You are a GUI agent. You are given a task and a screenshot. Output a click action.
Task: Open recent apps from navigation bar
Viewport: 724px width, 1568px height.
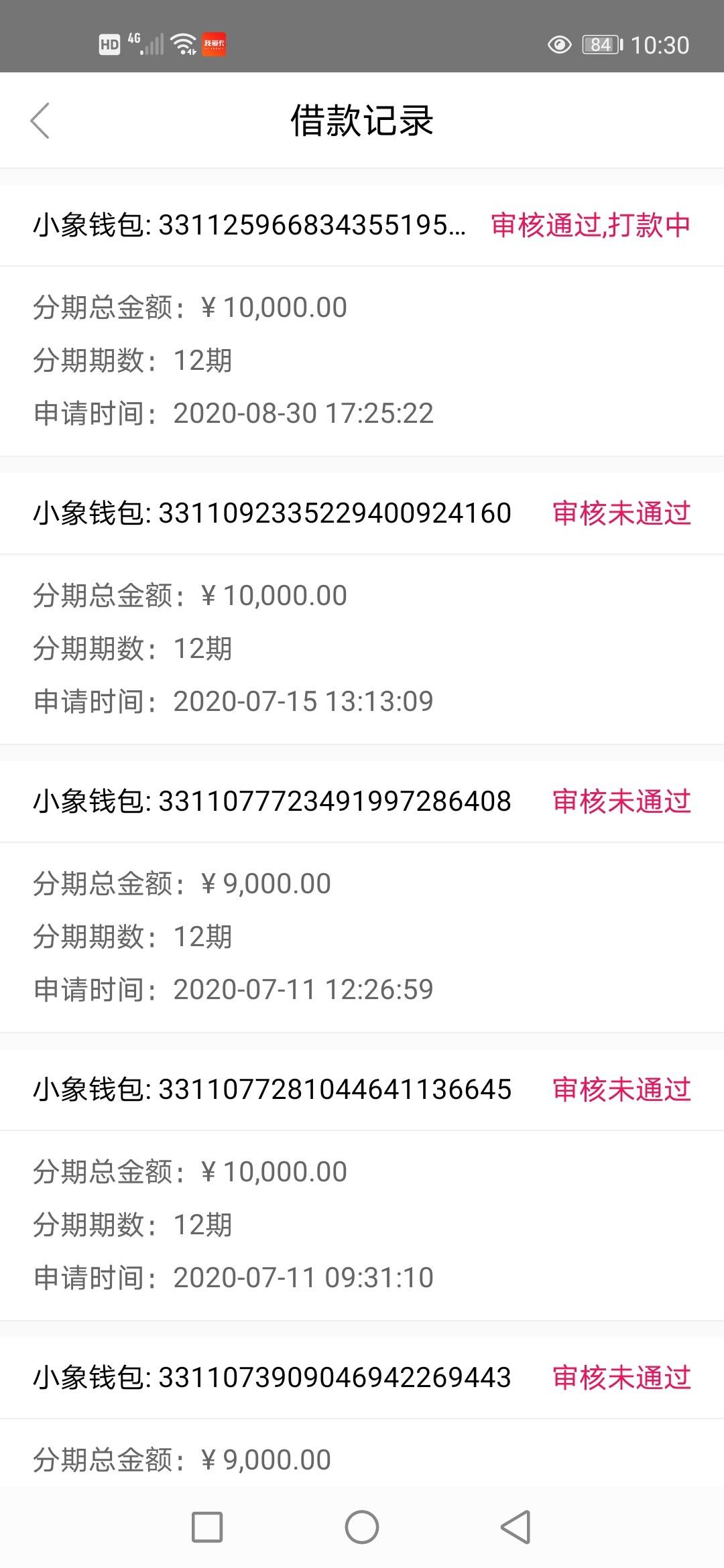[x=207, y=1527]
